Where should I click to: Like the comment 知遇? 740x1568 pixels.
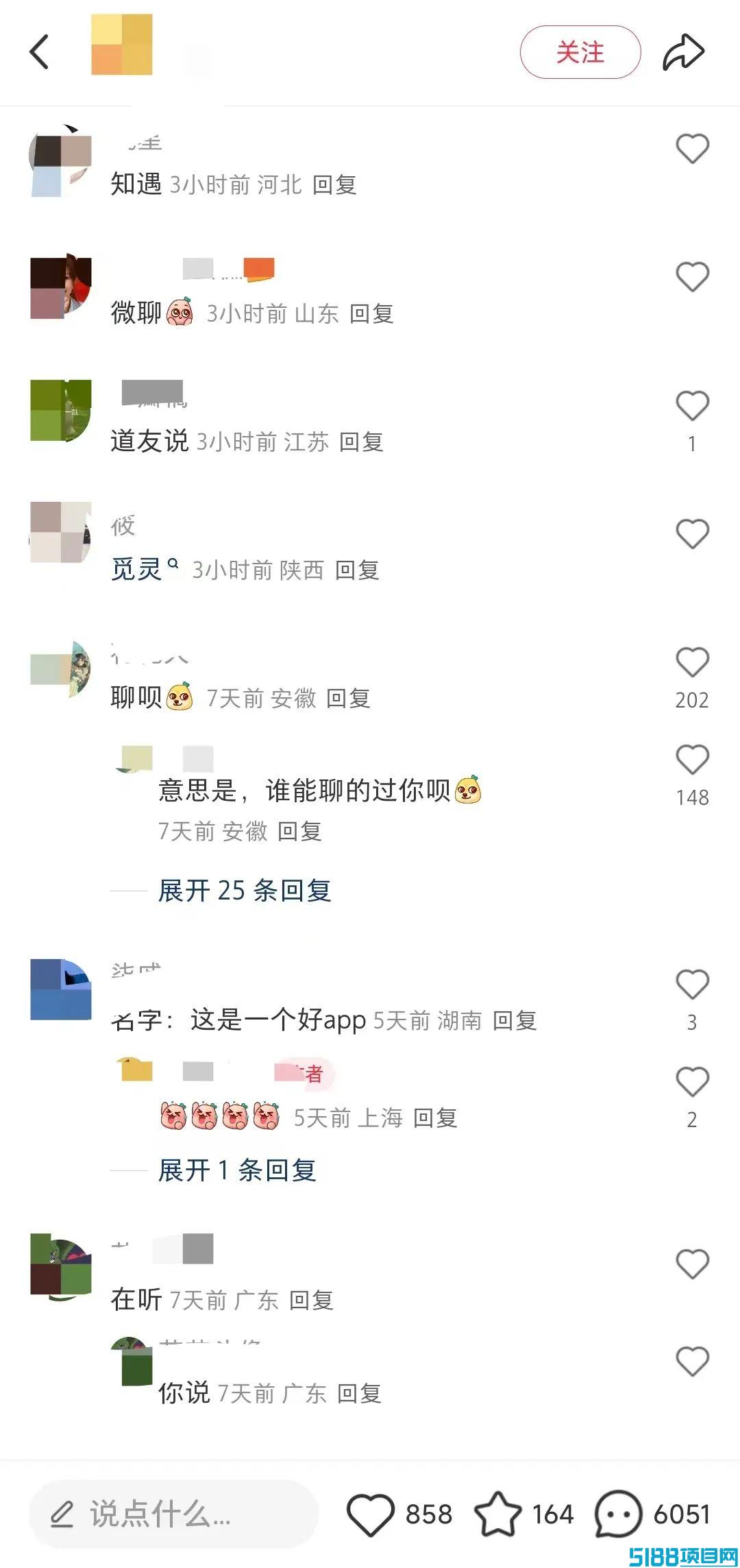[x=692, y=149]
